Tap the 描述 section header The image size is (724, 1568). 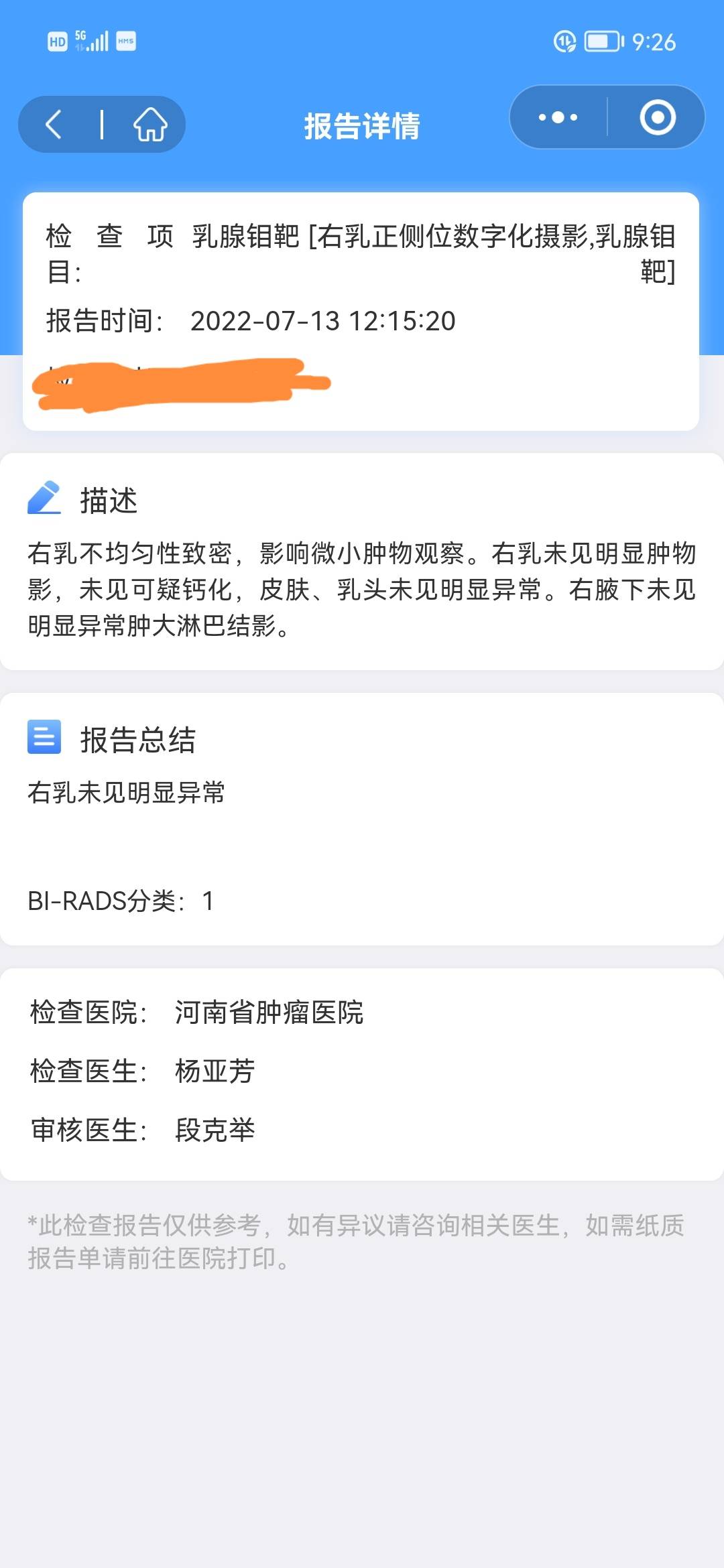coord(111,501)
